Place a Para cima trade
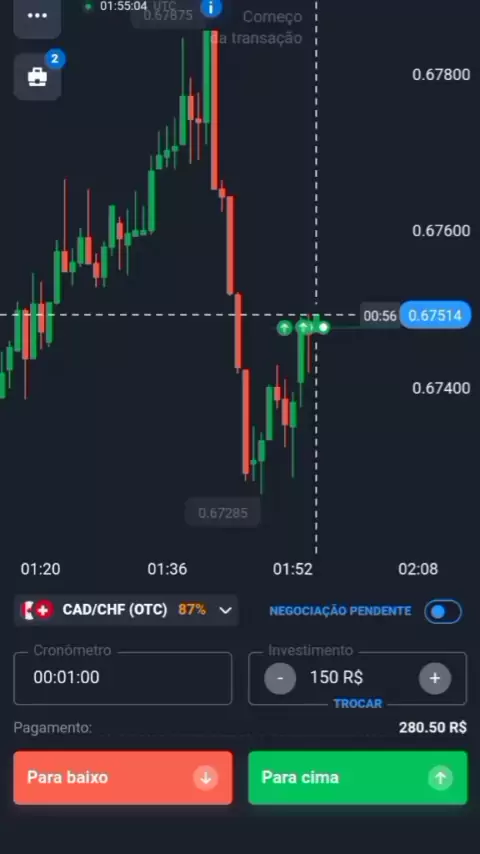Screen dimensions: 480x854 pyautogui.click(x=358, y=777)
